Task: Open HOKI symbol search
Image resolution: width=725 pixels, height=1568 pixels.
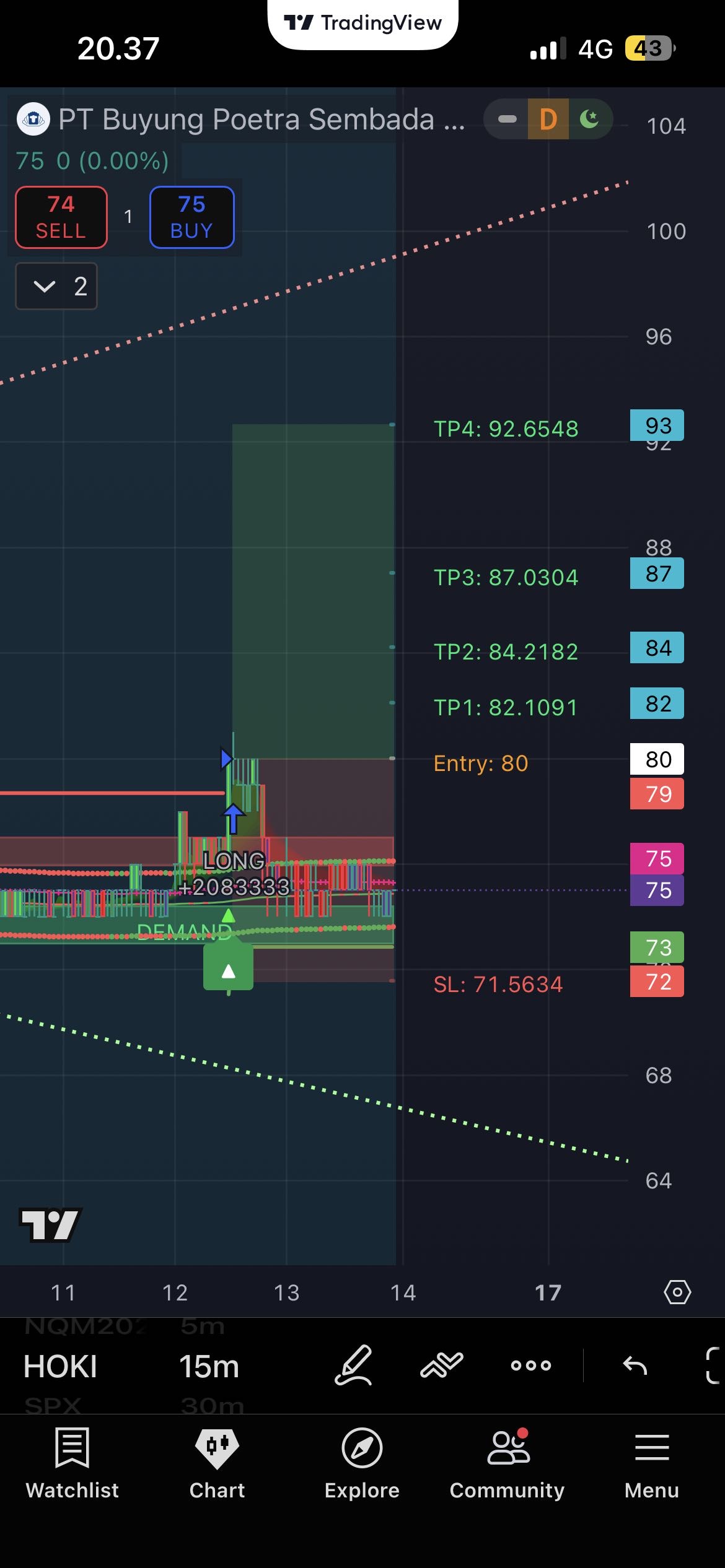Action: (x=60, y=1366)
